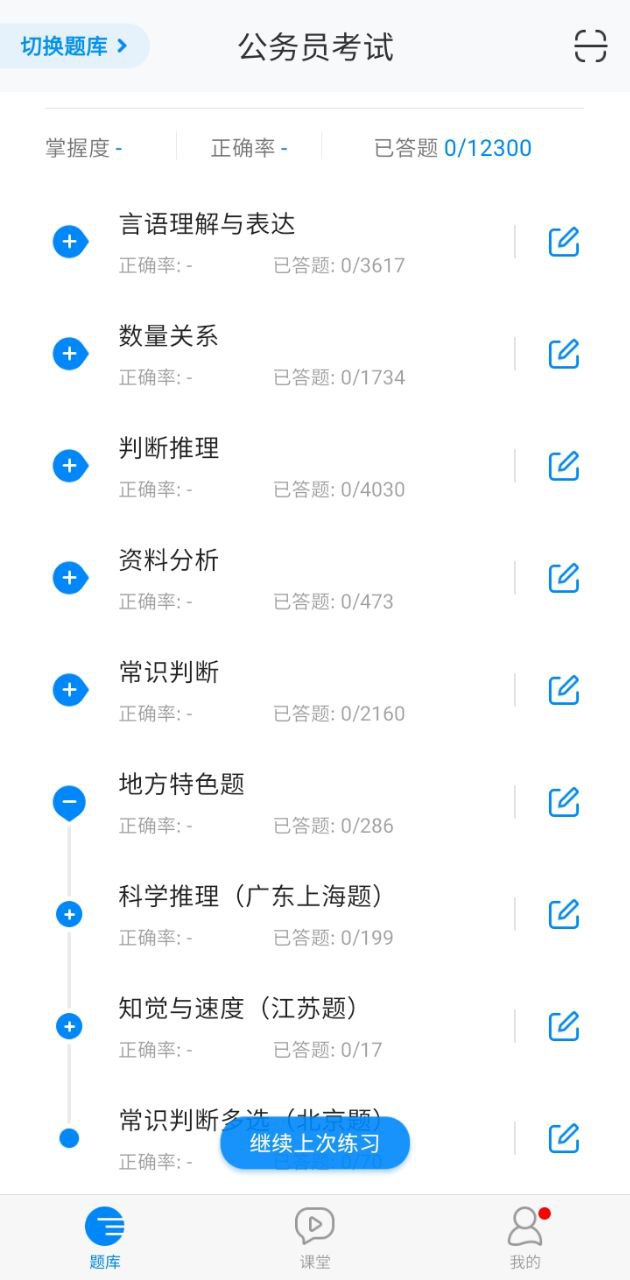Expand the 判断推理 category
The width and height of the screenshot is (630, 1280).
[69, 466]
